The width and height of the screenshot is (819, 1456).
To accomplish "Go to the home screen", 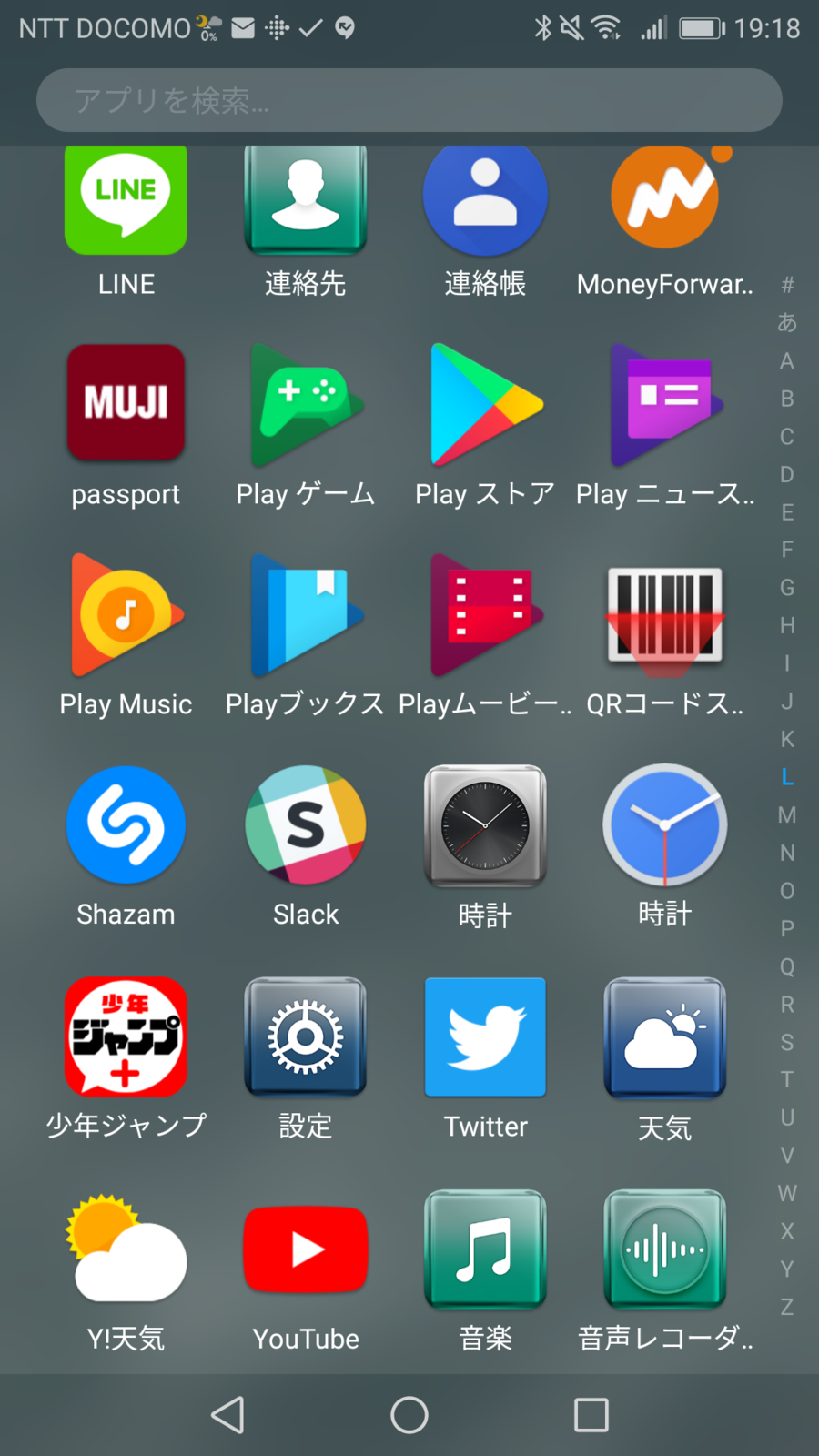I will (x=409, y=1415).
